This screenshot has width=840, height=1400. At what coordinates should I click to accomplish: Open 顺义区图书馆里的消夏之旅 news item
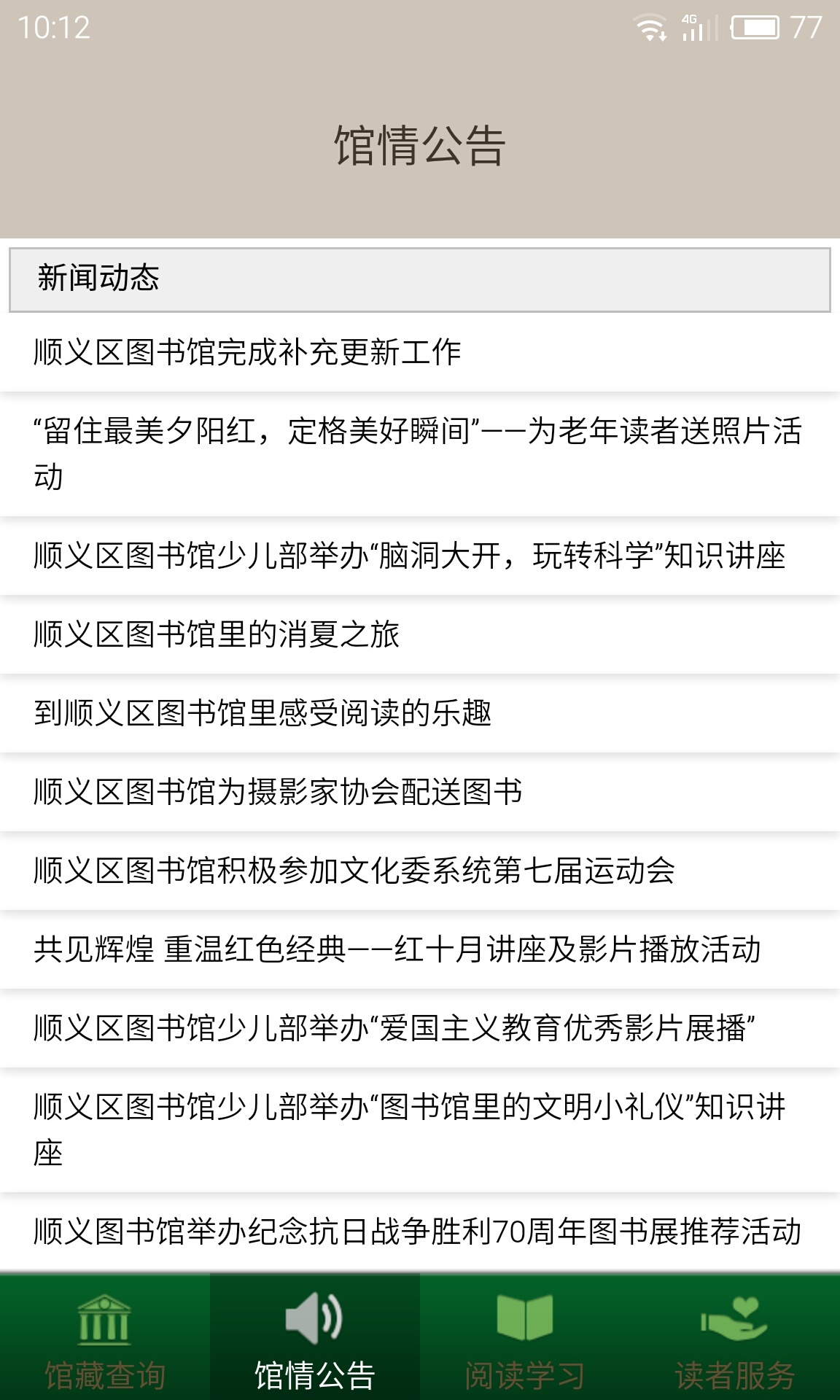click(x=419, y=634)
